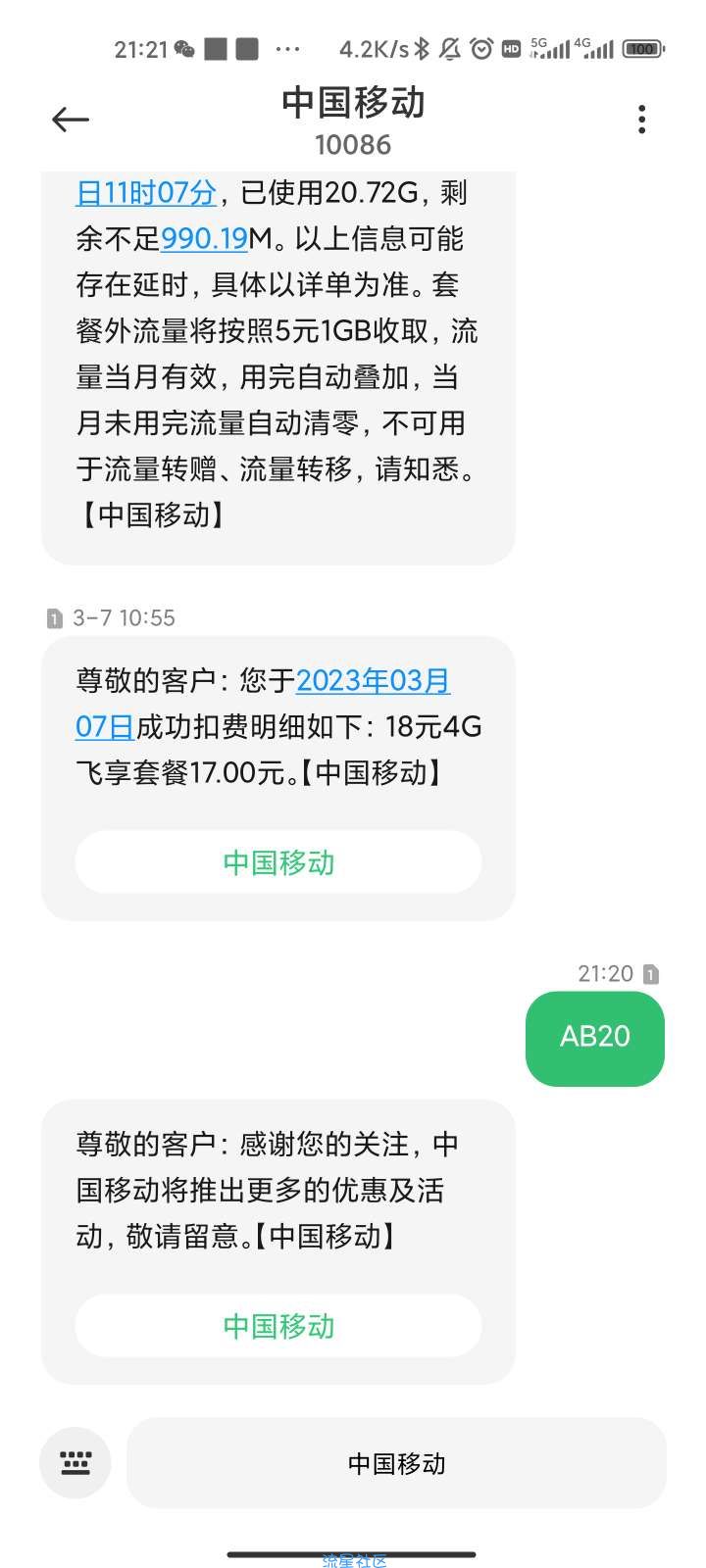Open the three-dot overflow menu

point(641,120)
